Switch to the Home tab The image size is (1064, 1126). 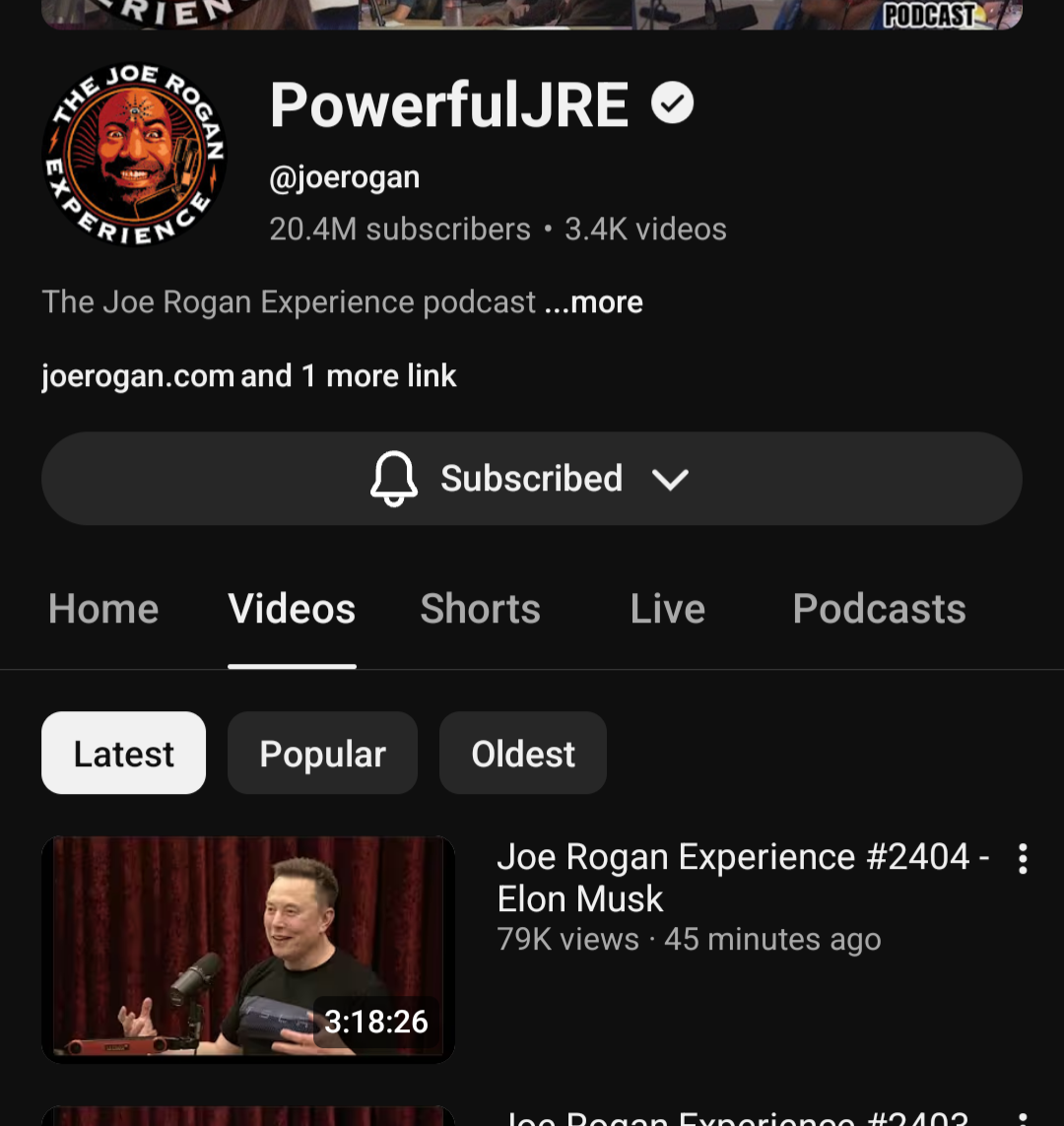[x=103, y=609]
